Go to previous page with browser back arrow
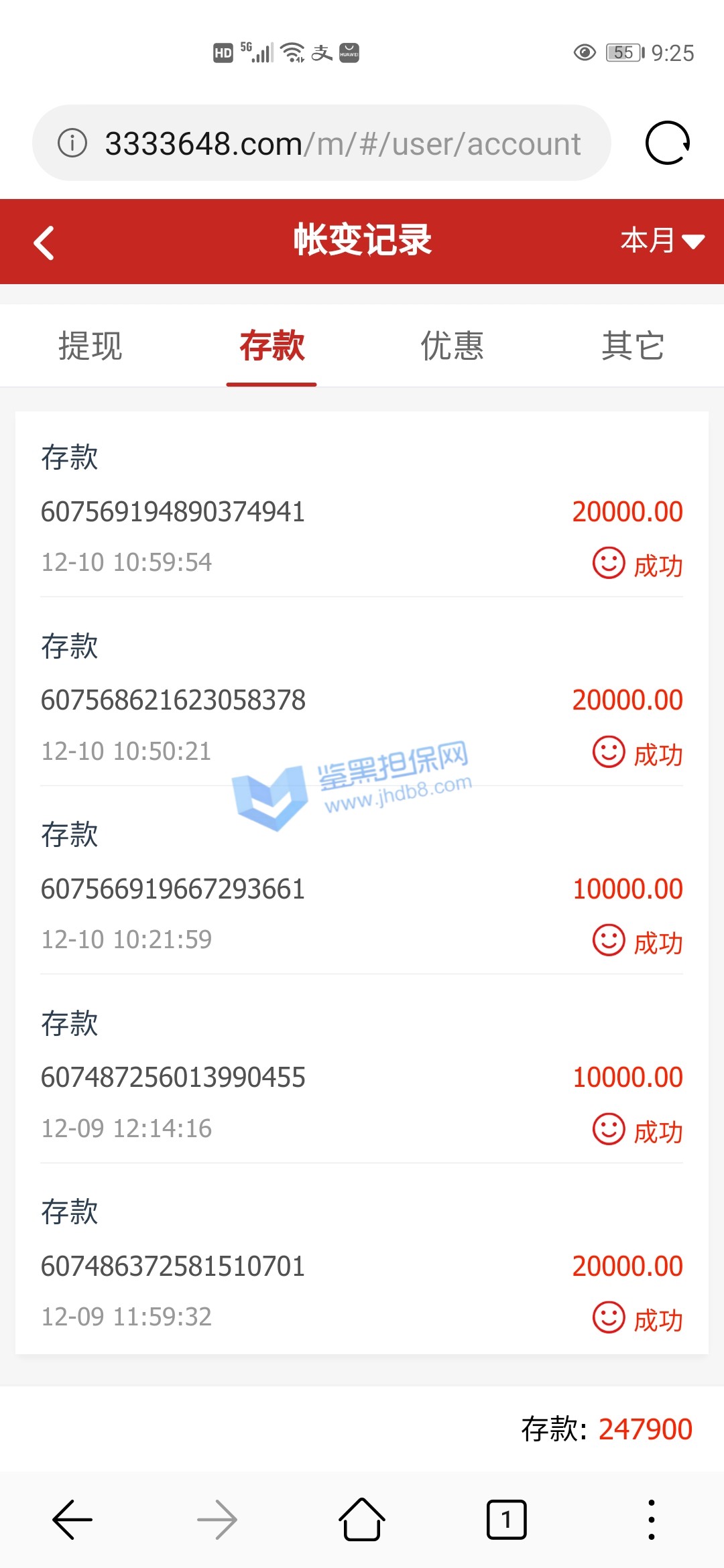The image size is (724, 1568). (72, 1520)
